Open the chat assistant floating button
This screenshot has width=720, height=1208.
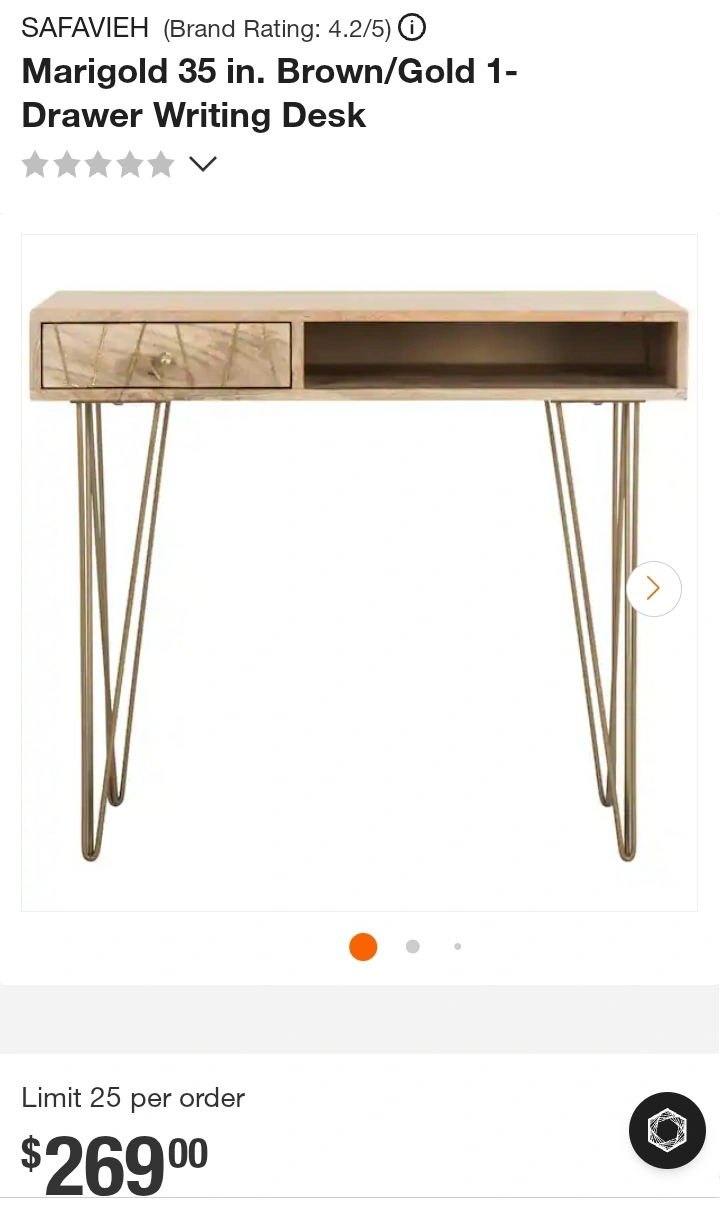(667, 1131)
